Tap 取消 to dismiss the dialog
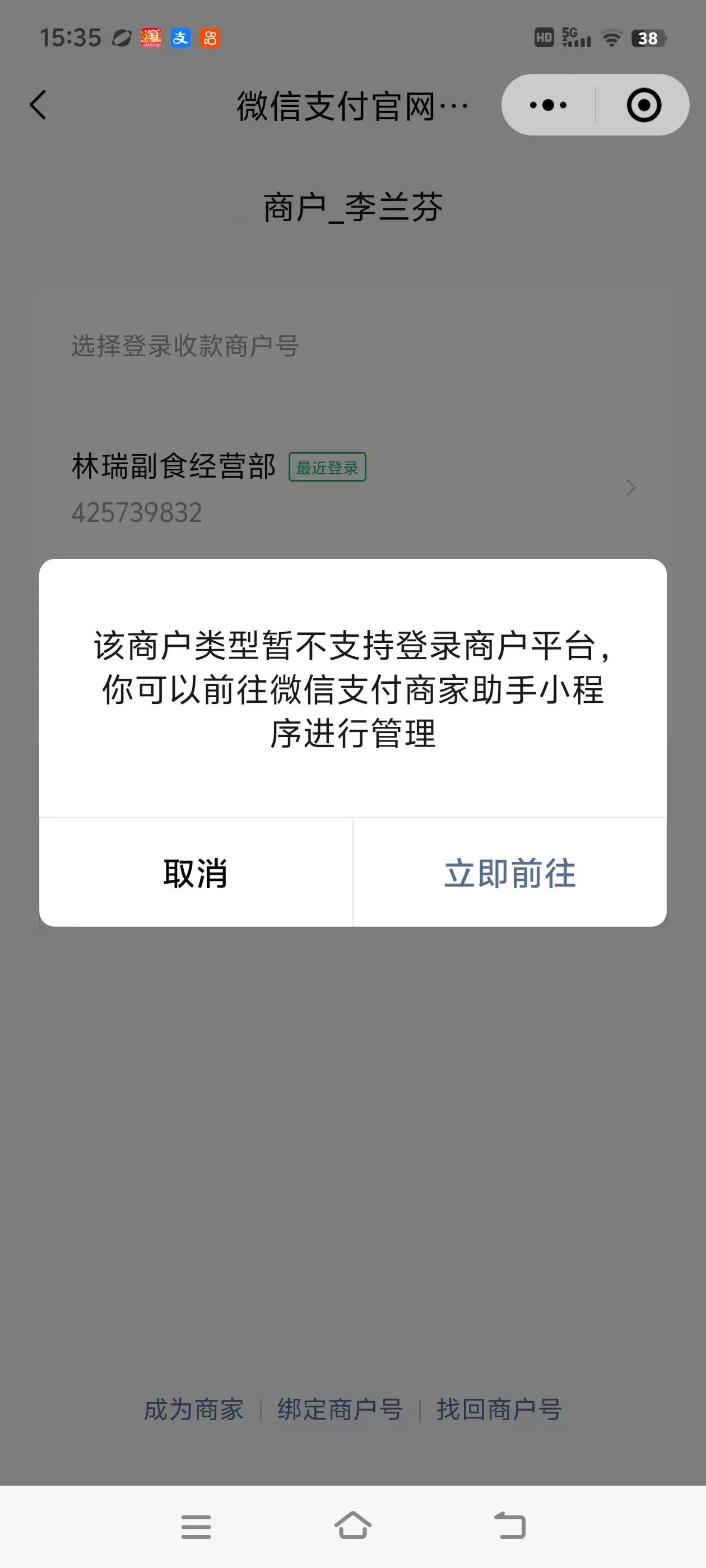Viewport: 706px width, 1568px height. [196, 872]
